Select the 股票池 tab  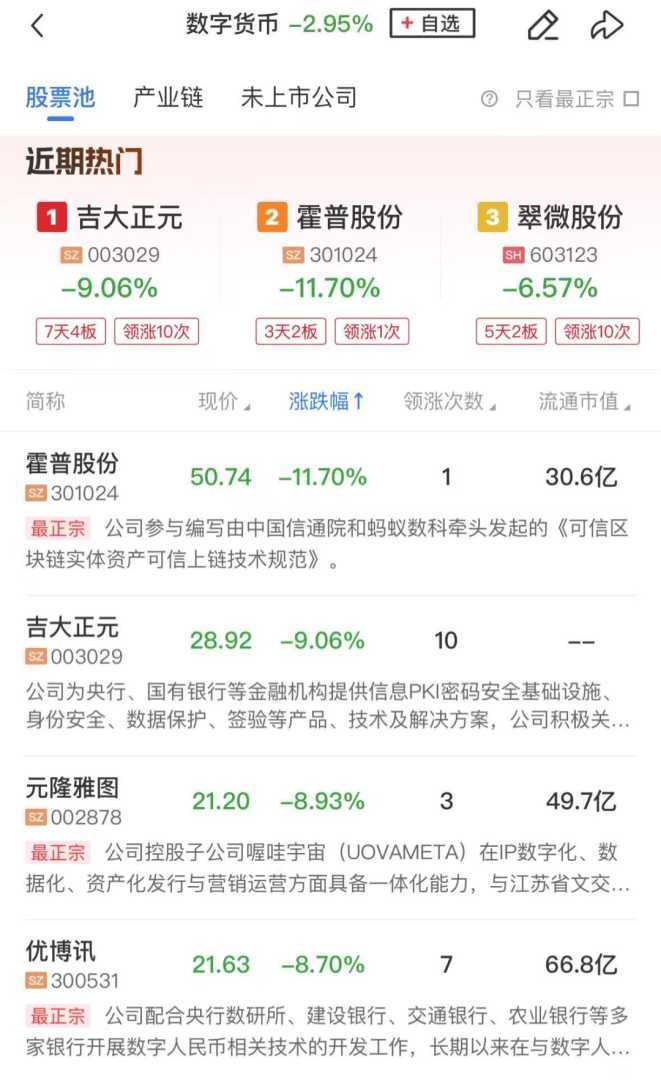(60, 98)
